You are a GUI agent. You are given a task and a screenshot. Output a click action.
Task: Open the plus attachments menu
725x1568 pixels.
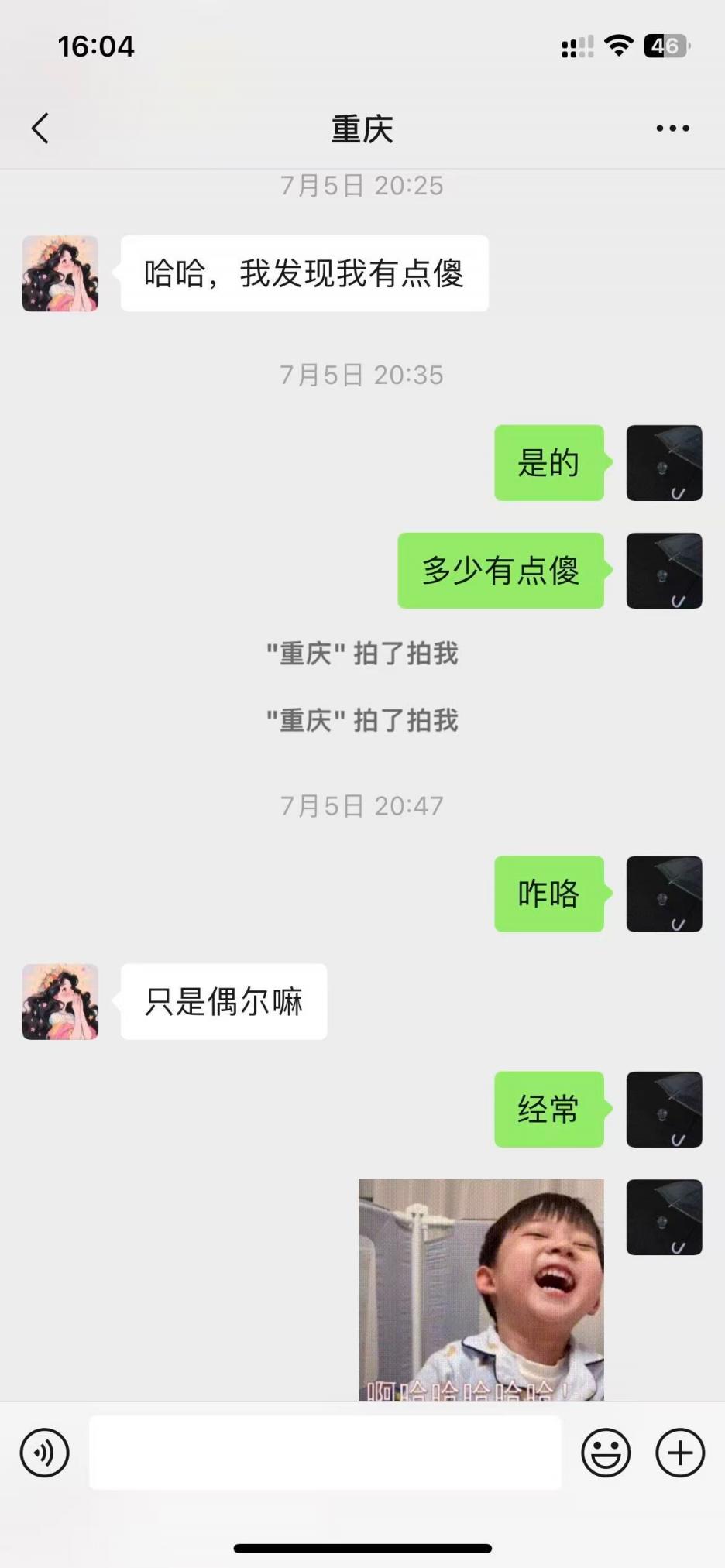point(680,1452)
